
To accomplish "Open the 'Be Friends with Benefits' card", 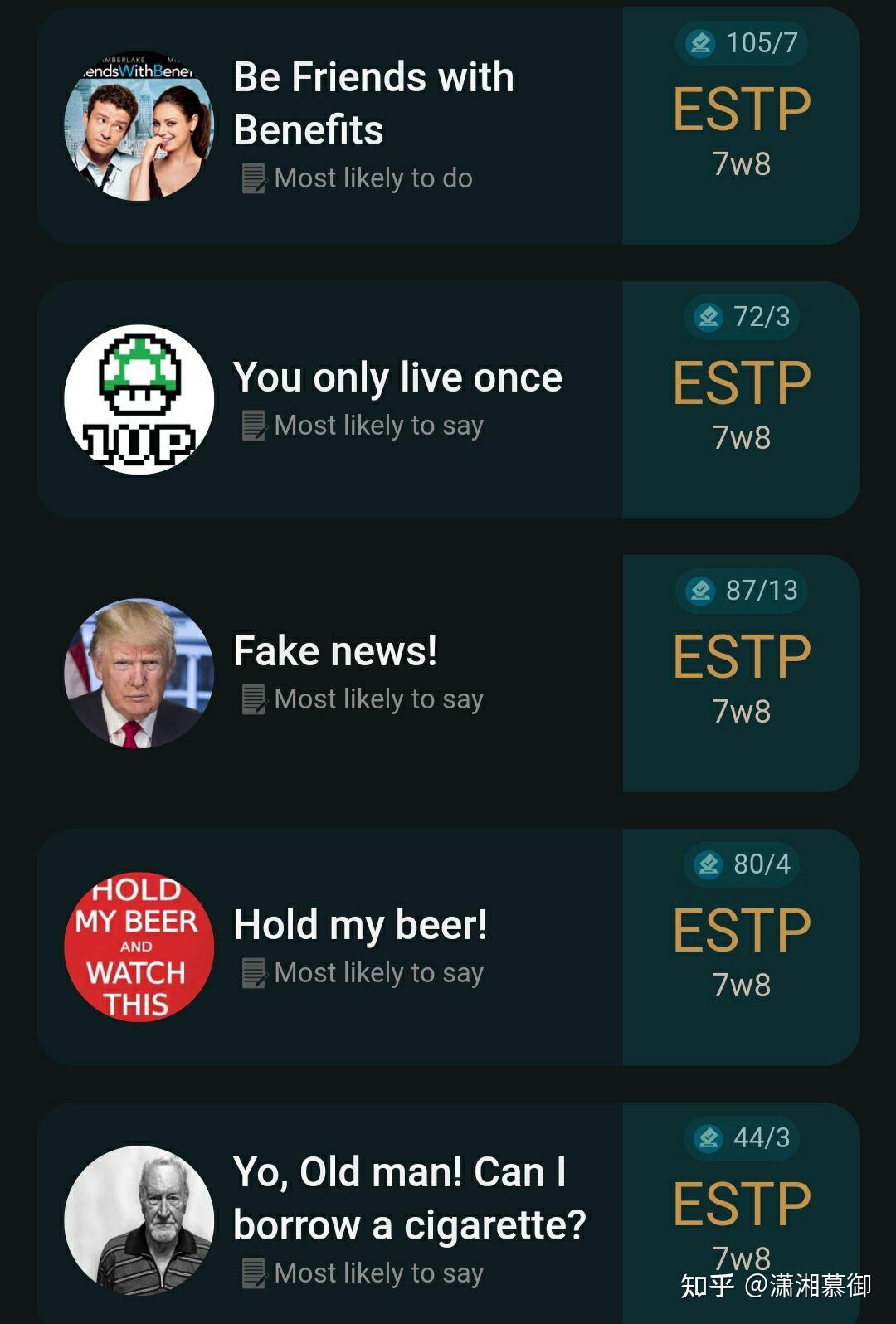I will pyautogui.click(x=373, y=104).
